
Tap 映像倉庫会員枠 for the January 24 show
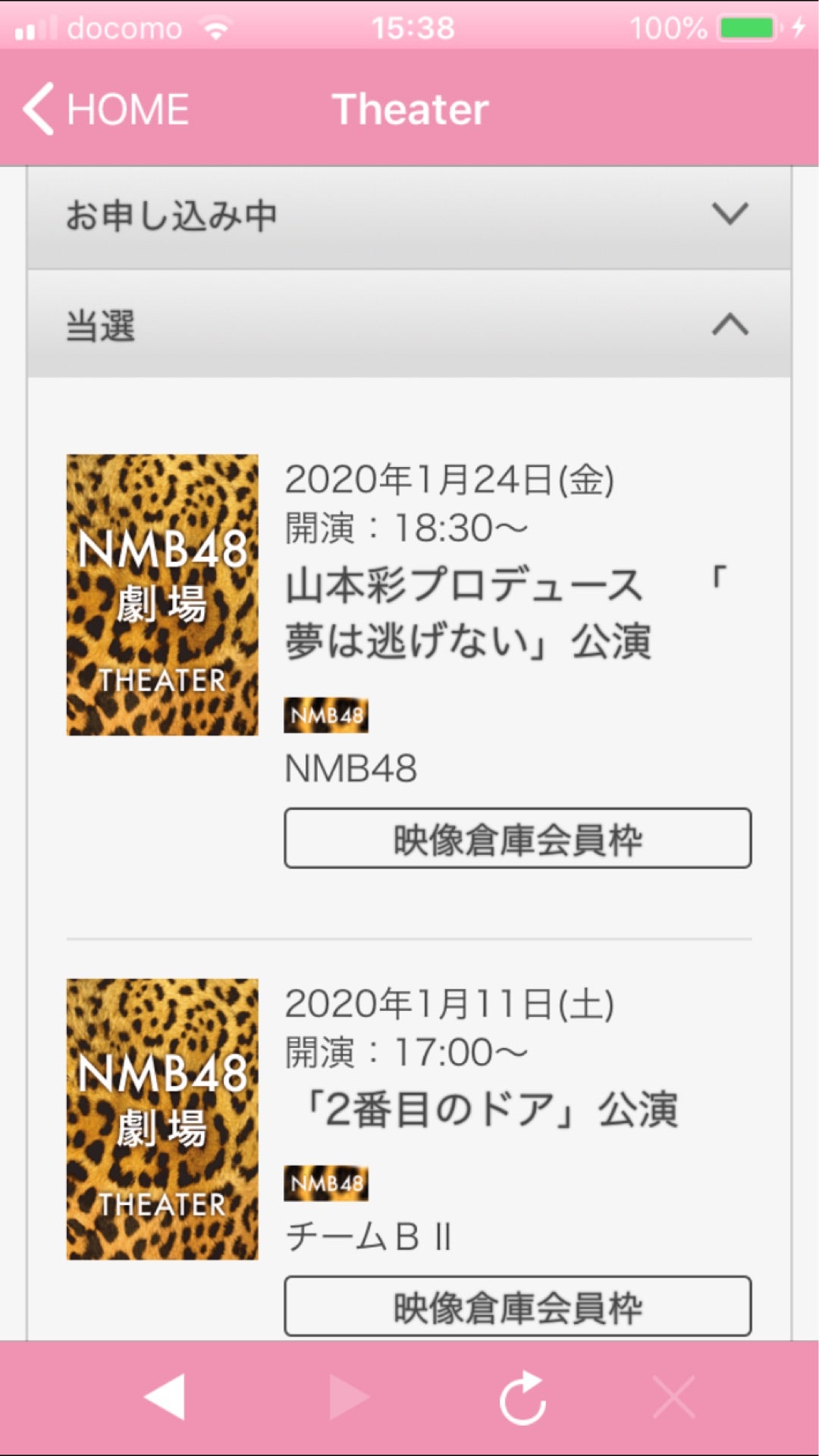pyautogui.click(x=517, y=839)
